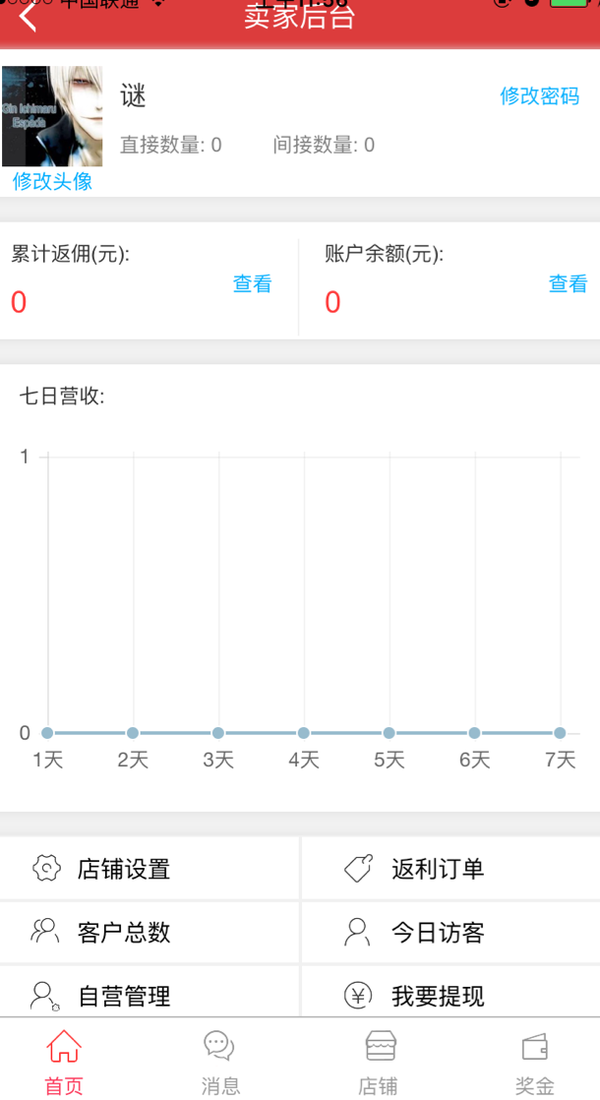Go back using the header arrow
Image resolution: width=600 pixels, height=1100 pixels.
tap(28, 17)
